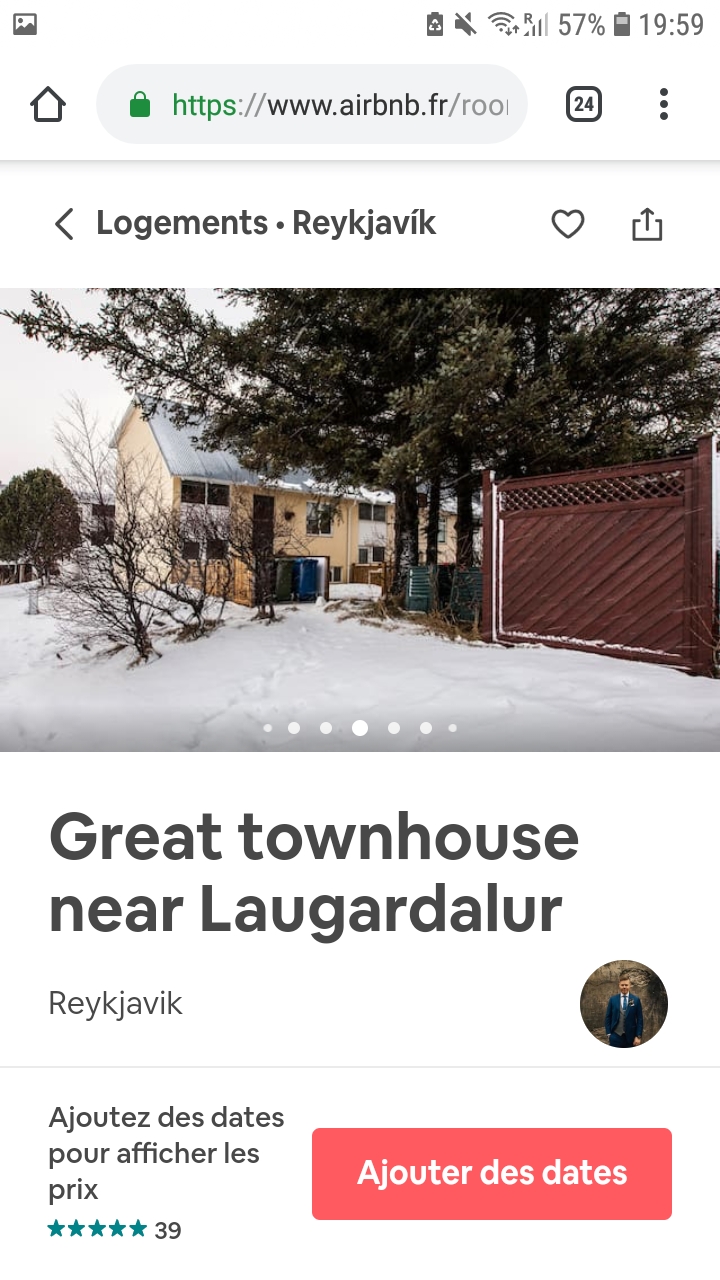Go to the browser home page
Screen dimensions: 720x1280
click(x=48, y=104)
